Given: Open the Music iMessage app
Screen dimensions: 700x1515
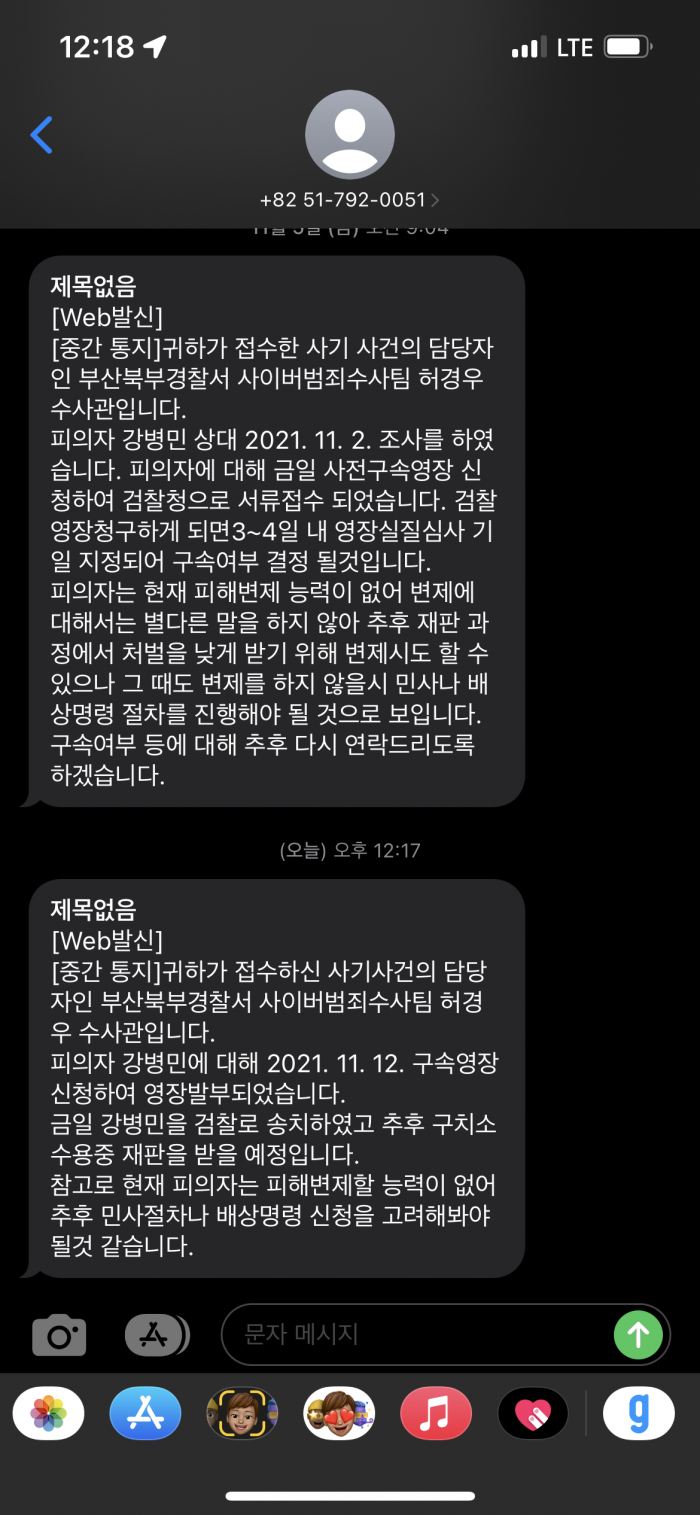Looking at the screenshot, I should click(436, 1414).
